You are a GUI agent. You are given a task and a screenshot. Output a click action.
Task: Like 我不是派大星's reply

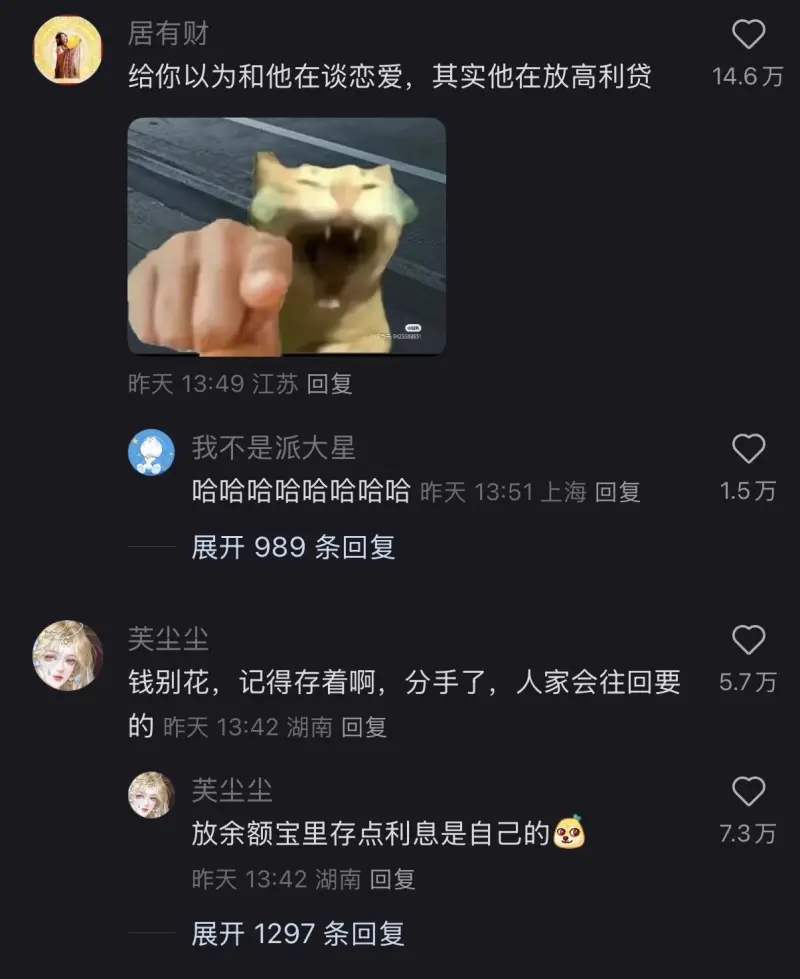coord(748,449)
